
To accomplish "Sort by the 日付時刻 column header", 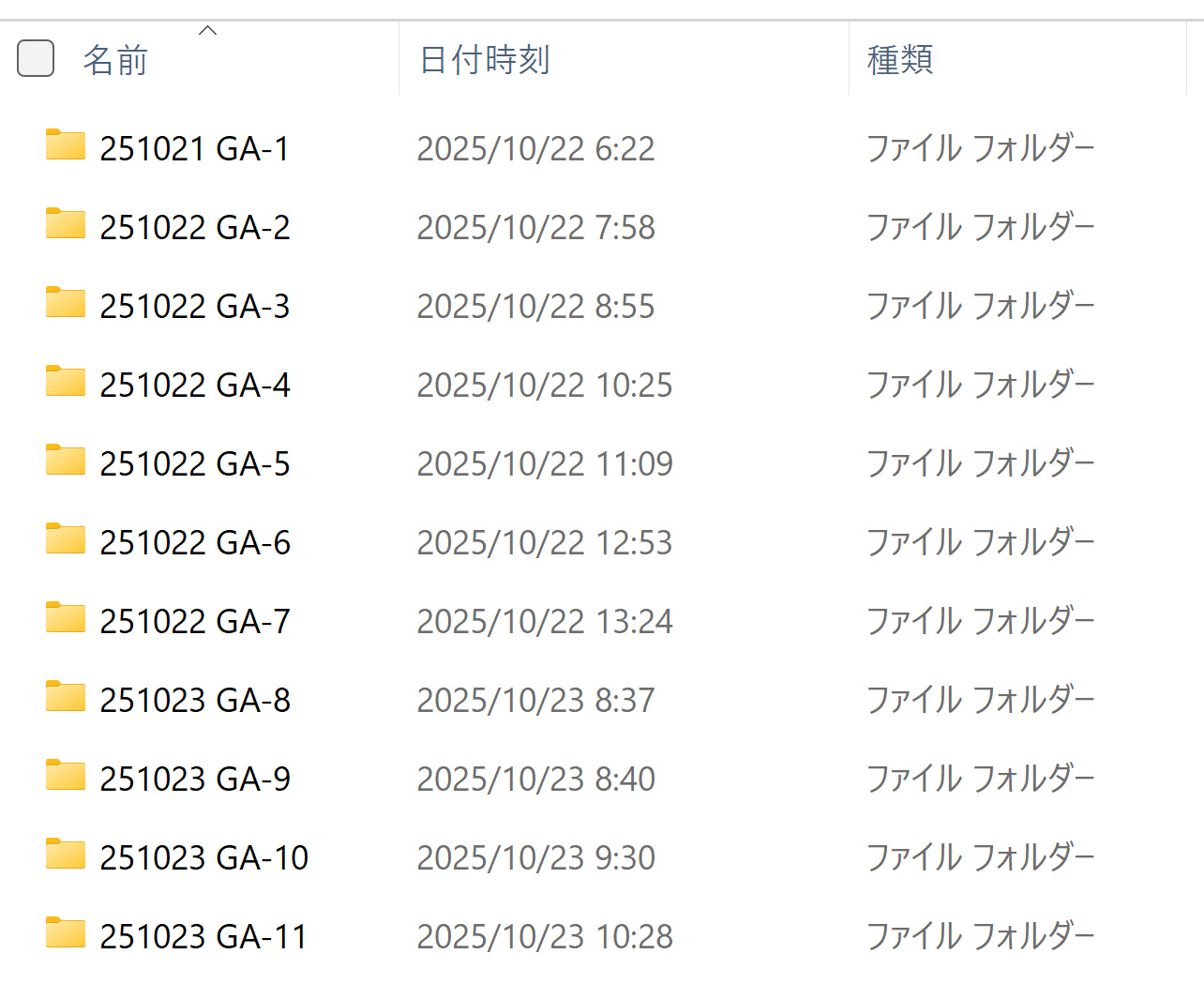I will click(484, 60).
